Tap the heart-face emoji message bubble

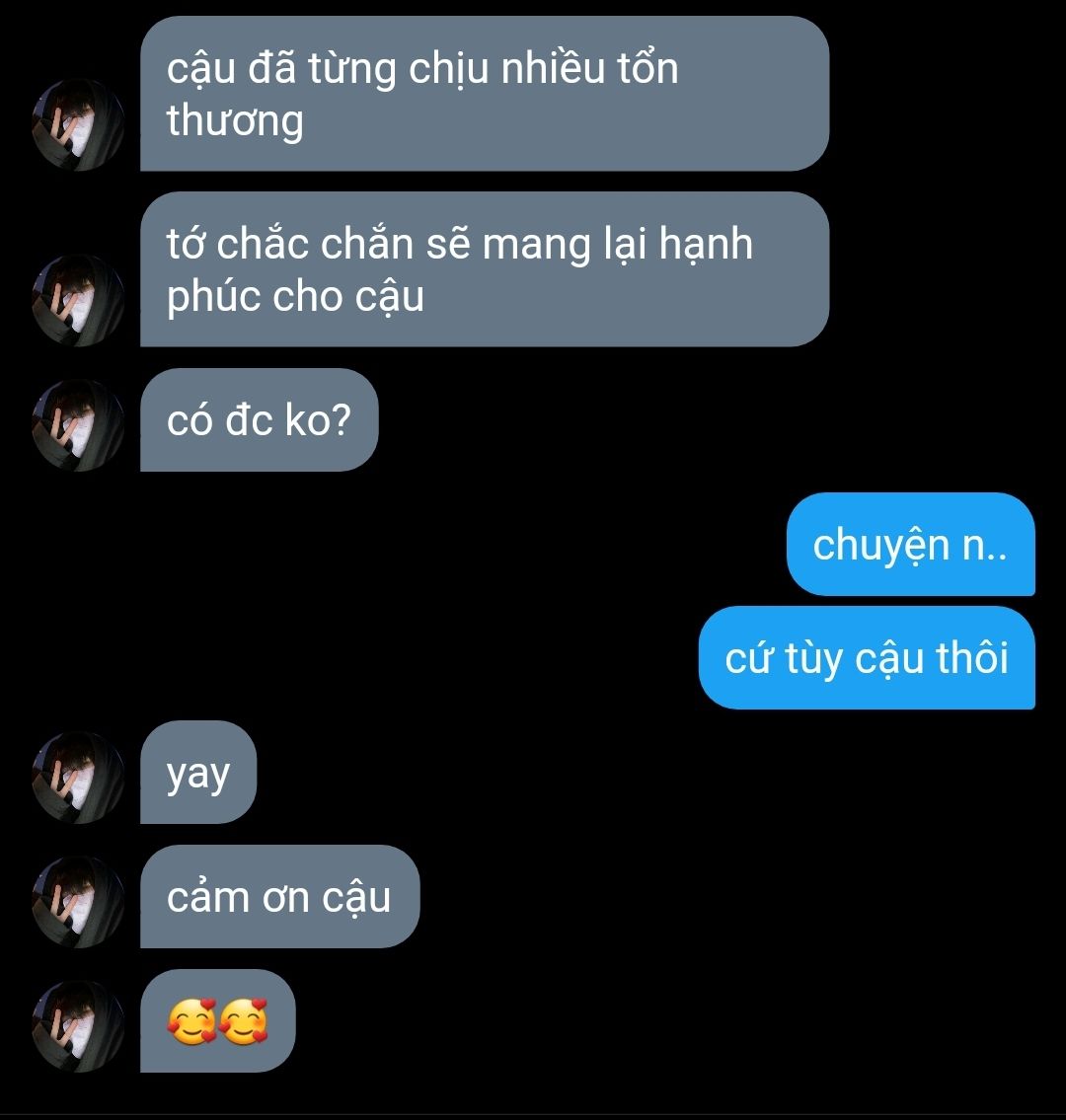coord(217,1021)
